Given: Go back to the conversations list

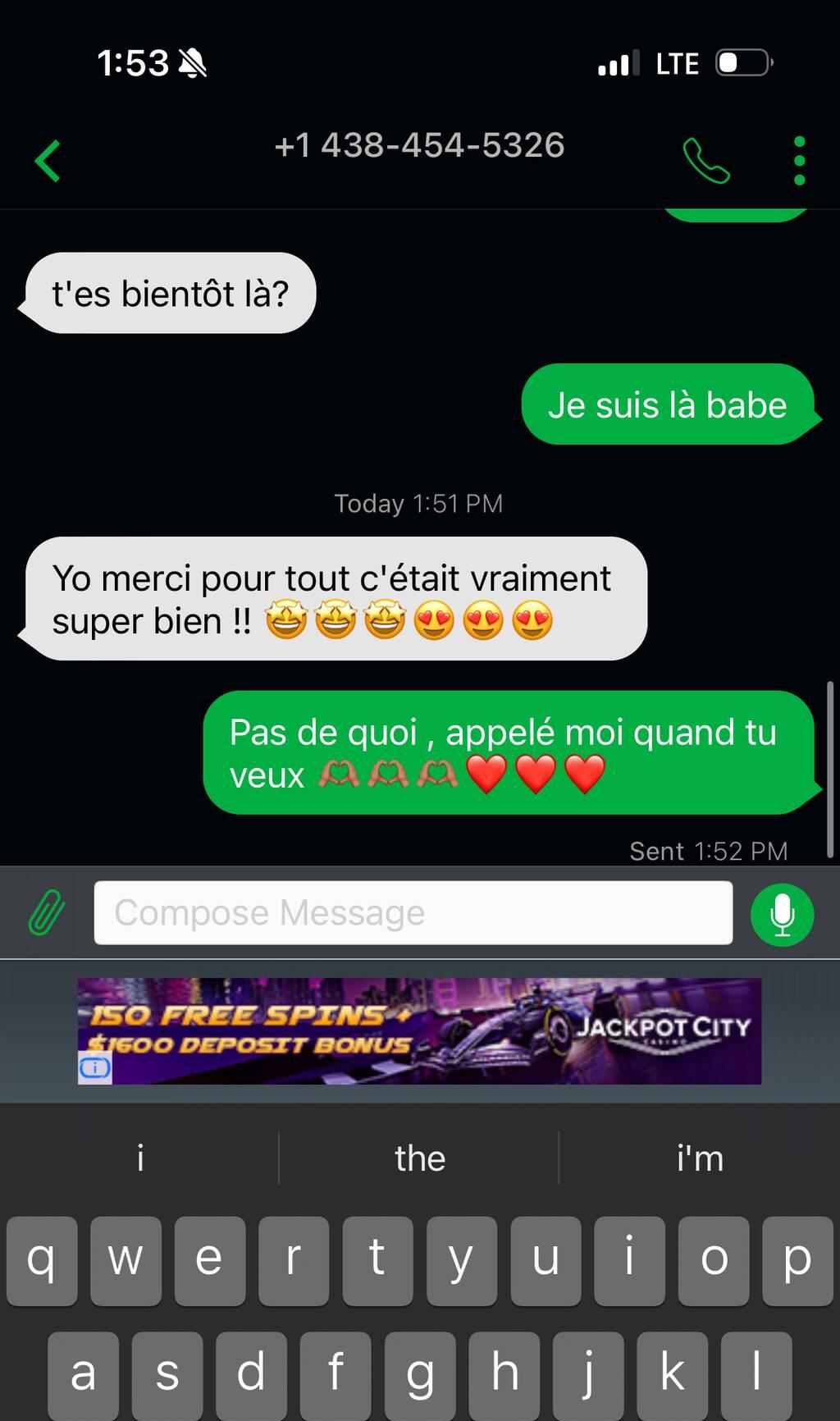Looking at the screenshot, I should point(48,161).
